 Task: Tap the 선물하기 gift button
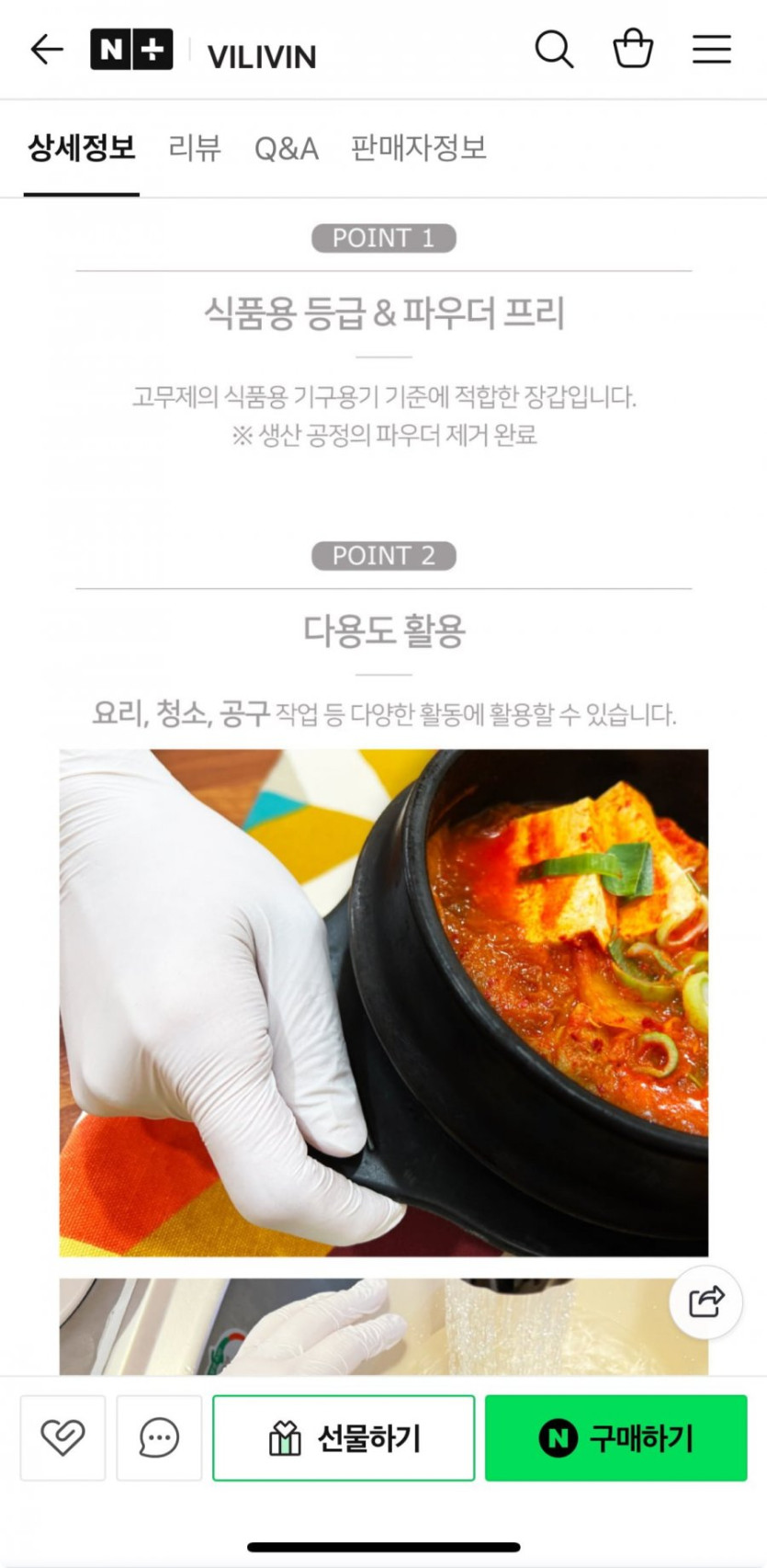(344, 1437)
